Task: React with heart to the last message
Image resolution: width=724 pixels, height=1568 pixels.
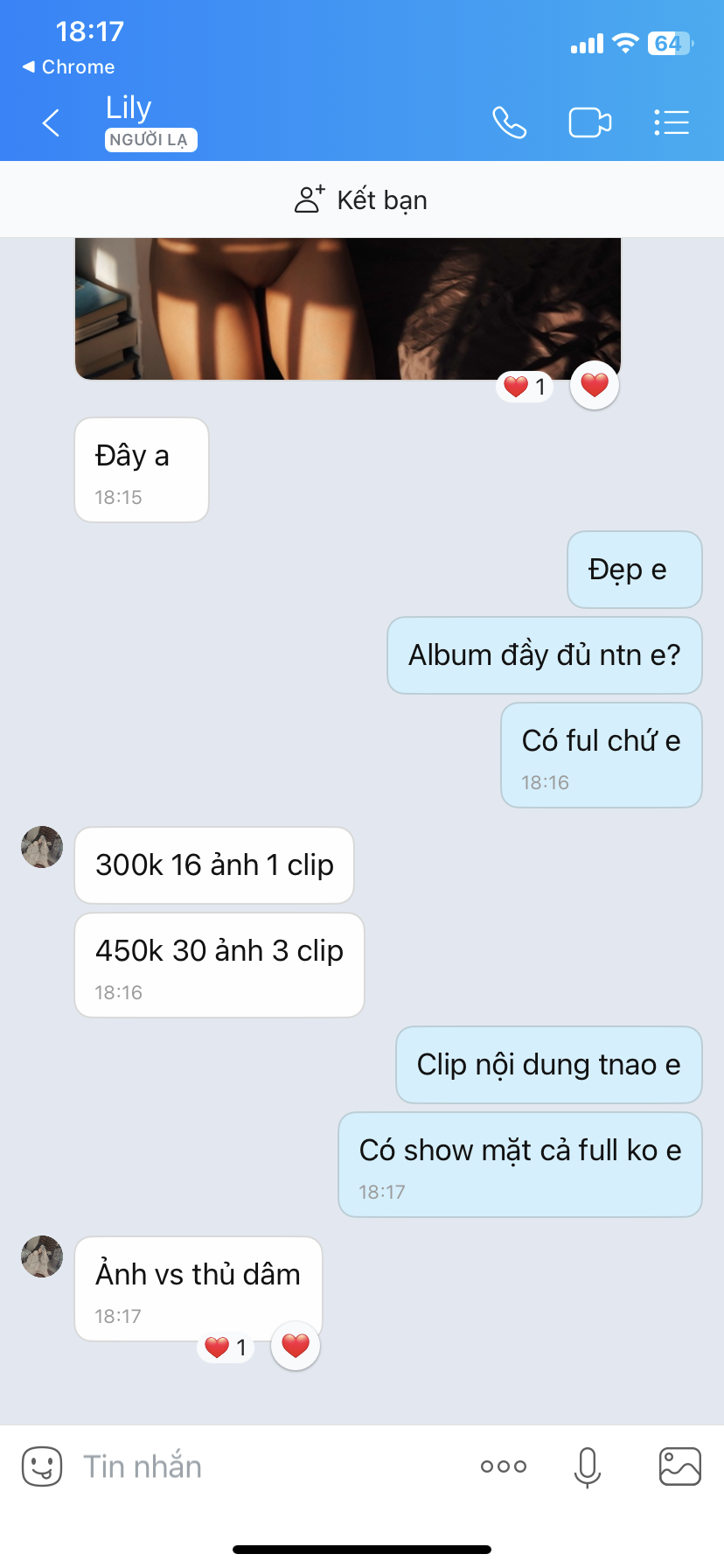Action: click(x=296, y=1346)
